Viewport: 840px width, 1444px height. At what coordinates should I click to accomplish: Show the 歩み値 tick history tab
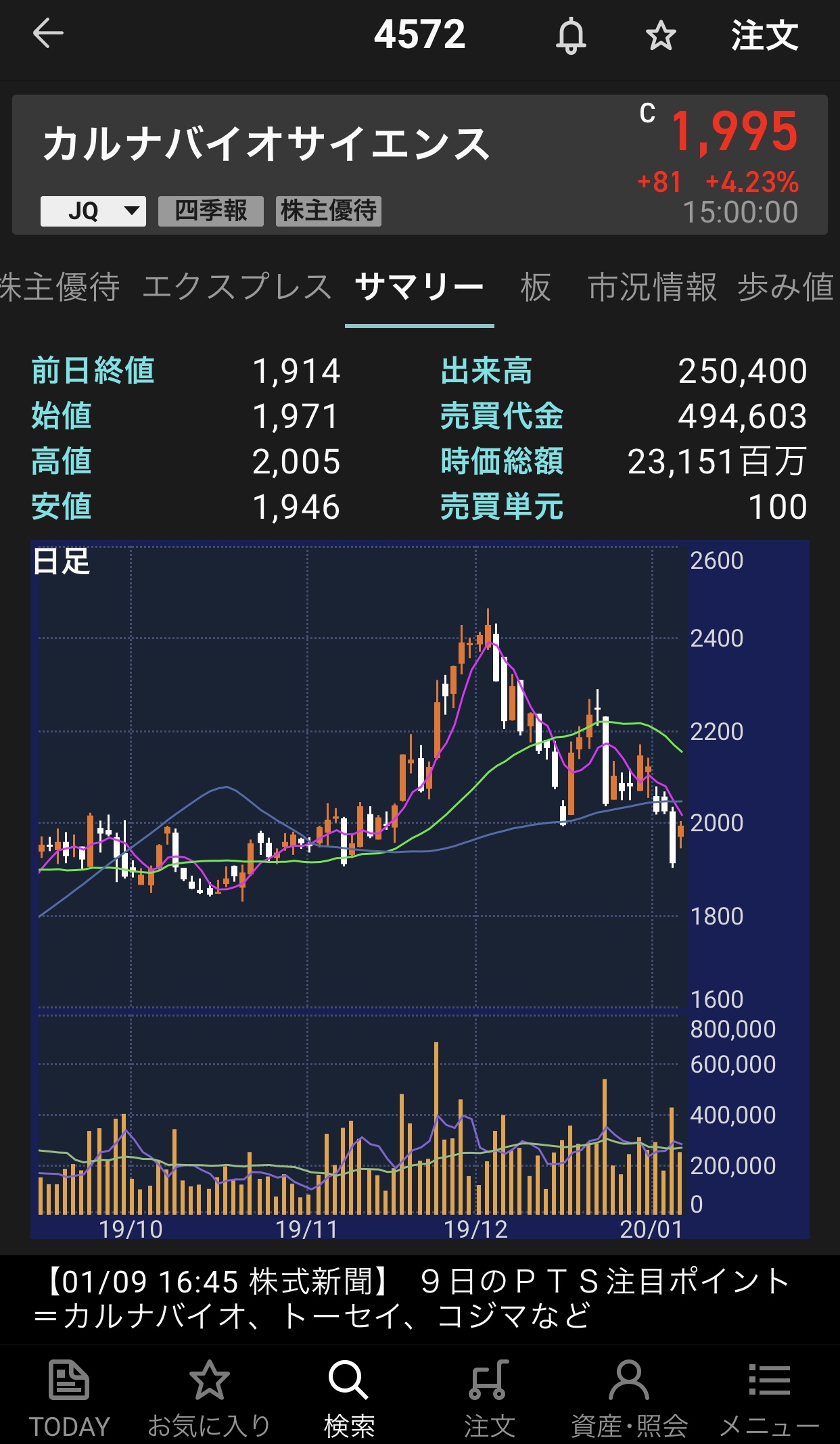[x=785, y=287]
